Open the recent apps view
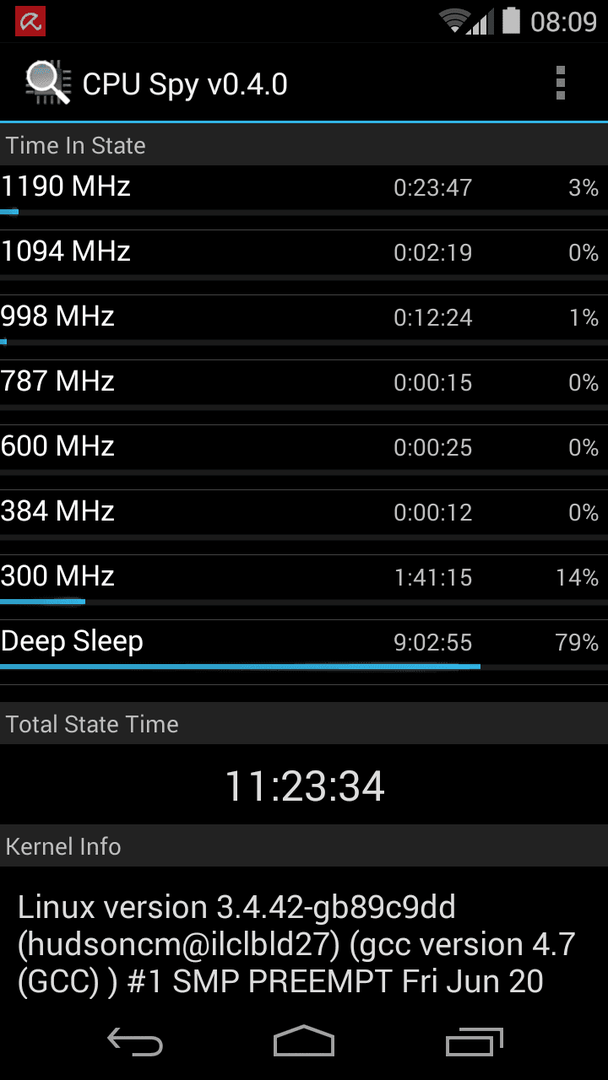The height and width of the screenshot is (1080, 608). pos(474,1042)
